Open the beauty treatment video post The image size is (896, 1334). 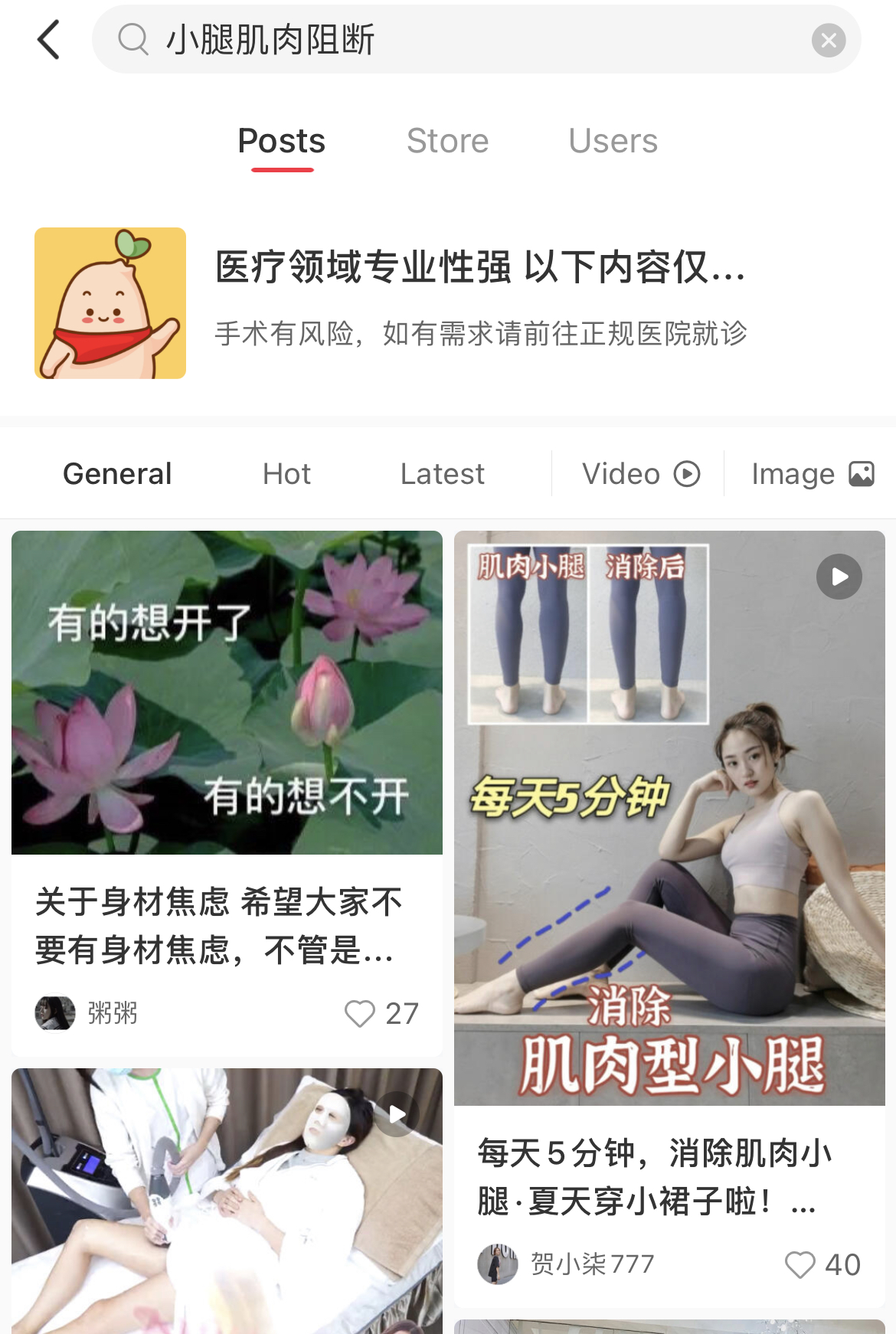coord(227,1201)
